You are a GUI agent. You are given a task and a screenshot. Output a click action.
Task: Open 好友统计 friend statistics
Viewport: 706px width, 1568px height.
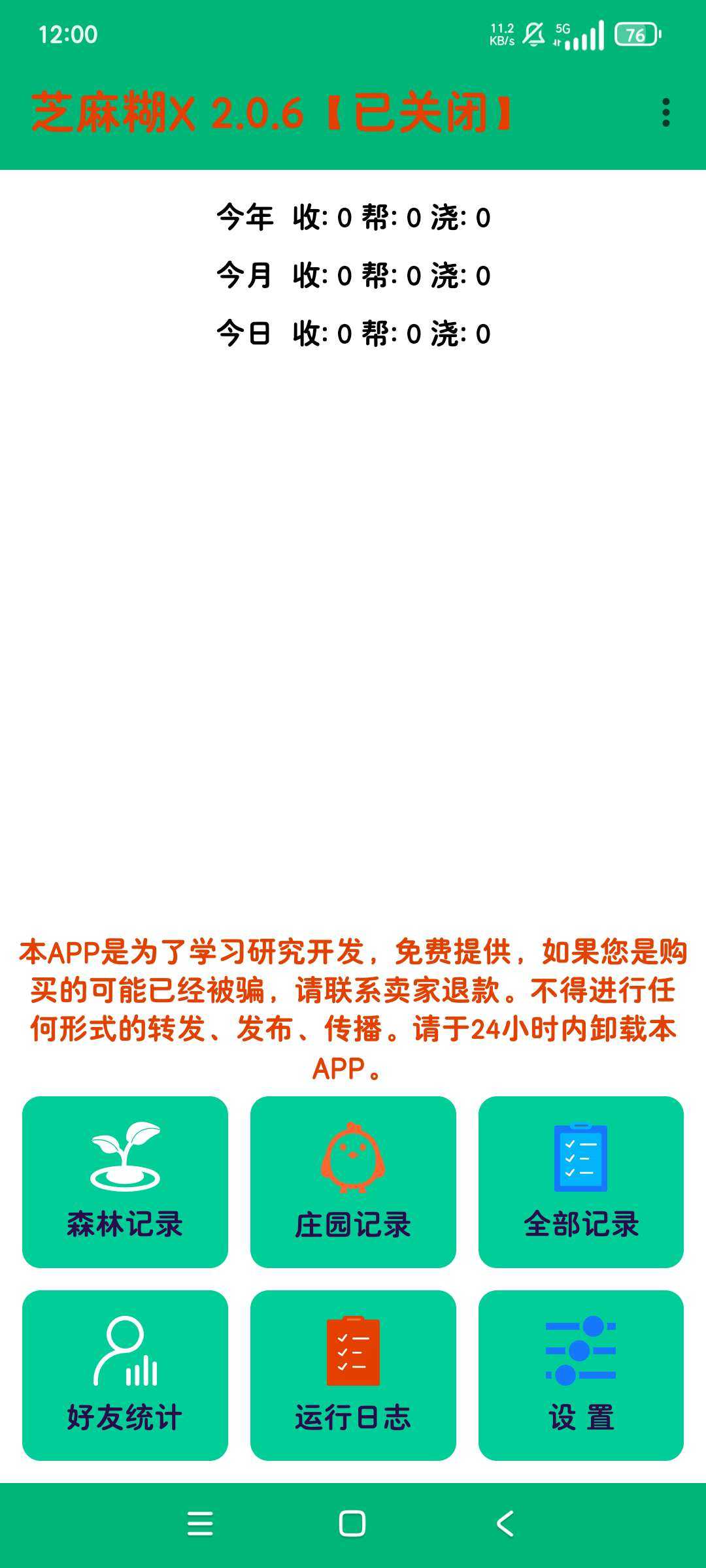[125, 1375]
